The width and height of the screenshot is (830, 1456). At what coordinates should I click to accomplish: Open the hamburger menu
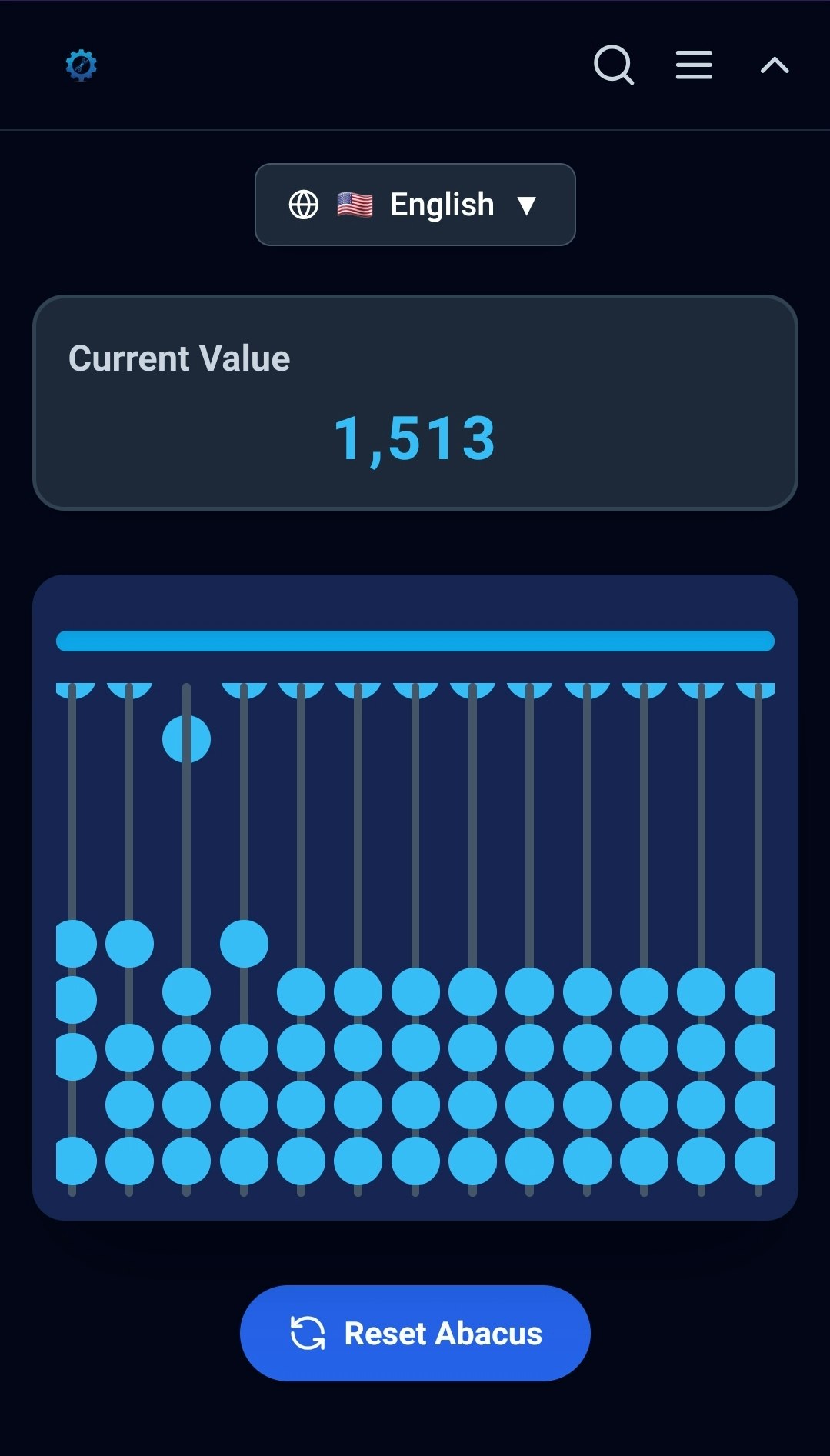[x=694, y=65]
